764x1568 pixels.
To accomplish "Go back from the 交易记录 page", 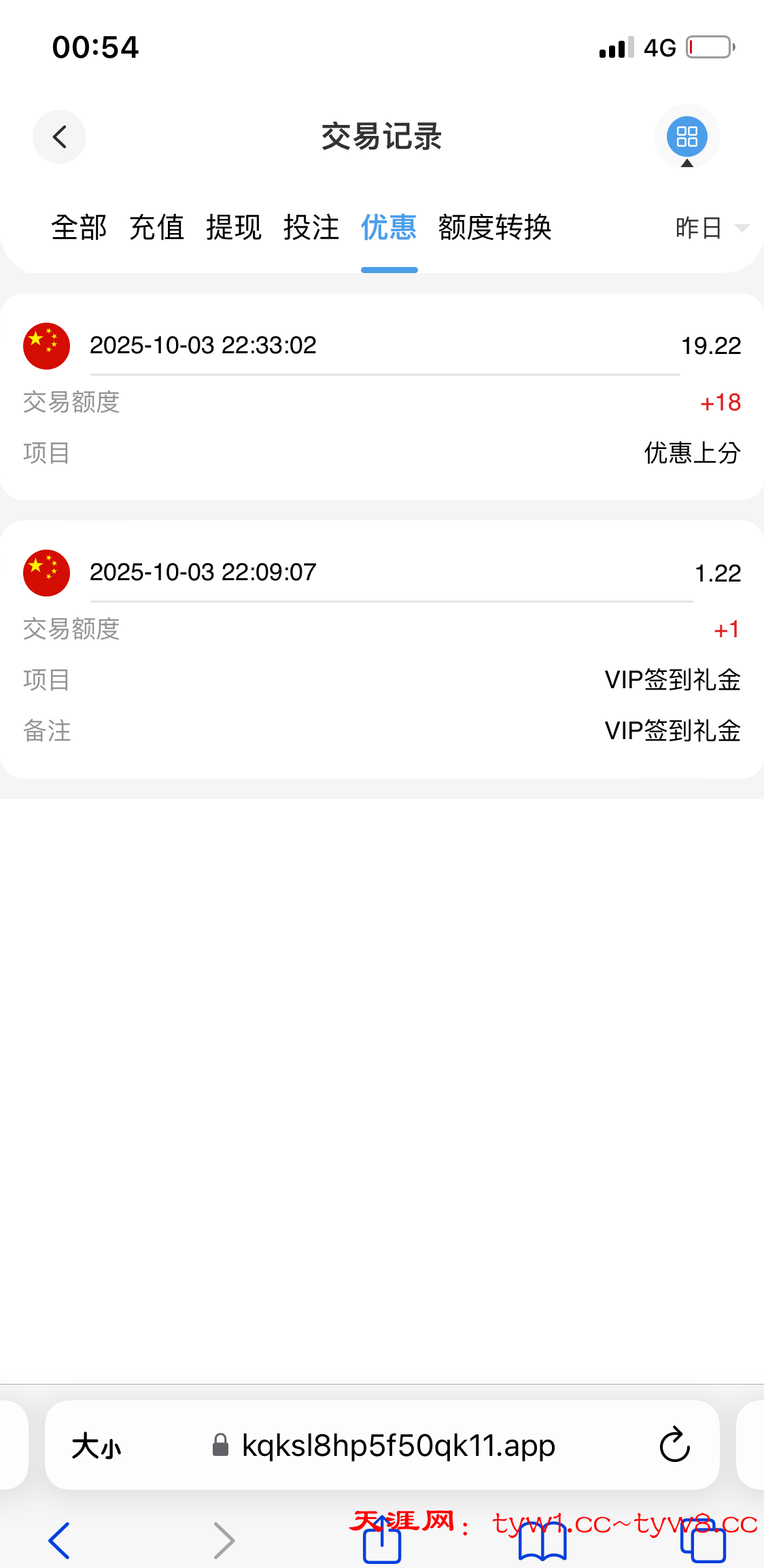I will (59, 137).
